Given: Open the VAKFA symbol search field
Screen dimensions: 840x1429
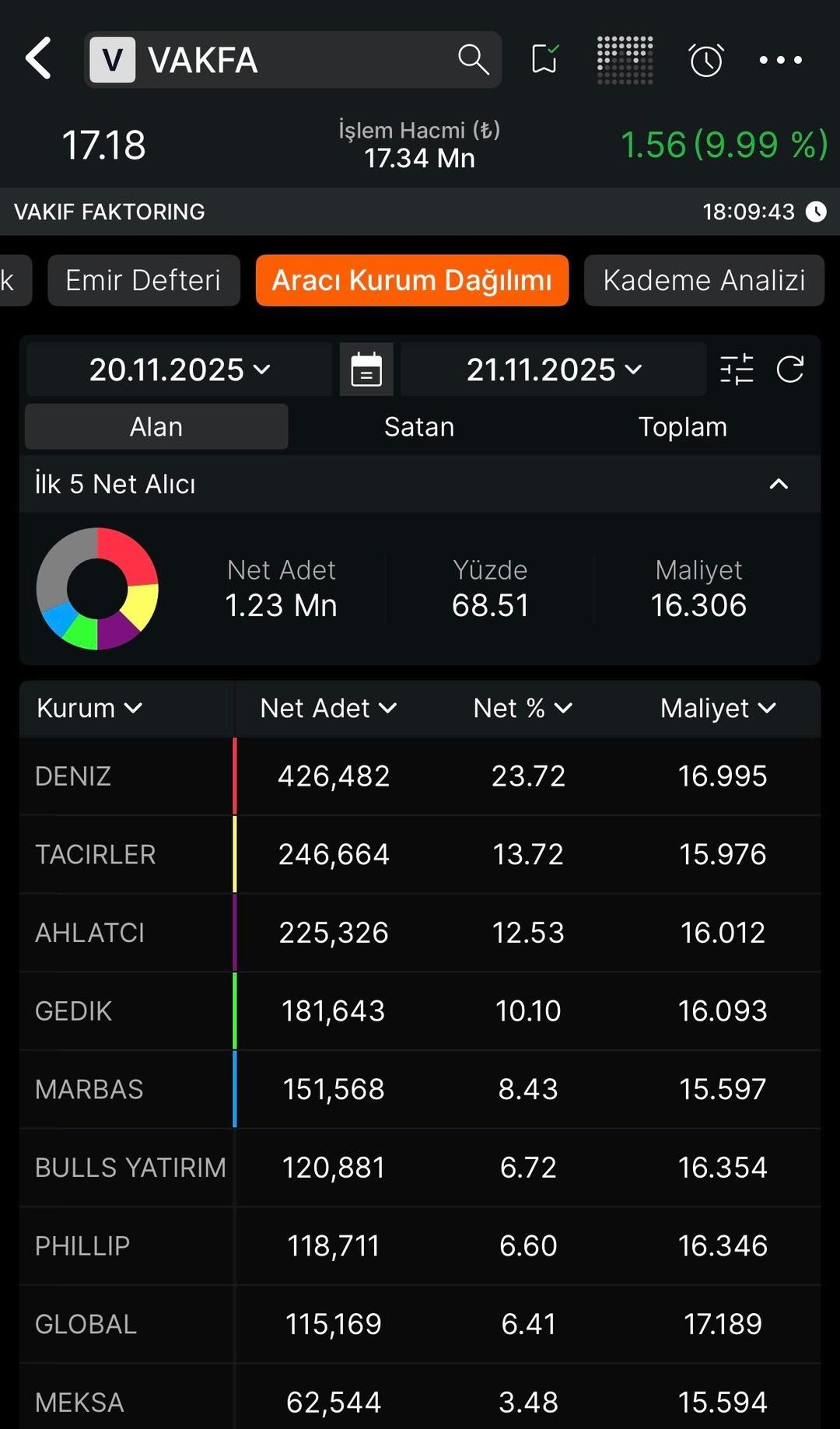Looking at the screenshot, I should click(x=292, y=60).
